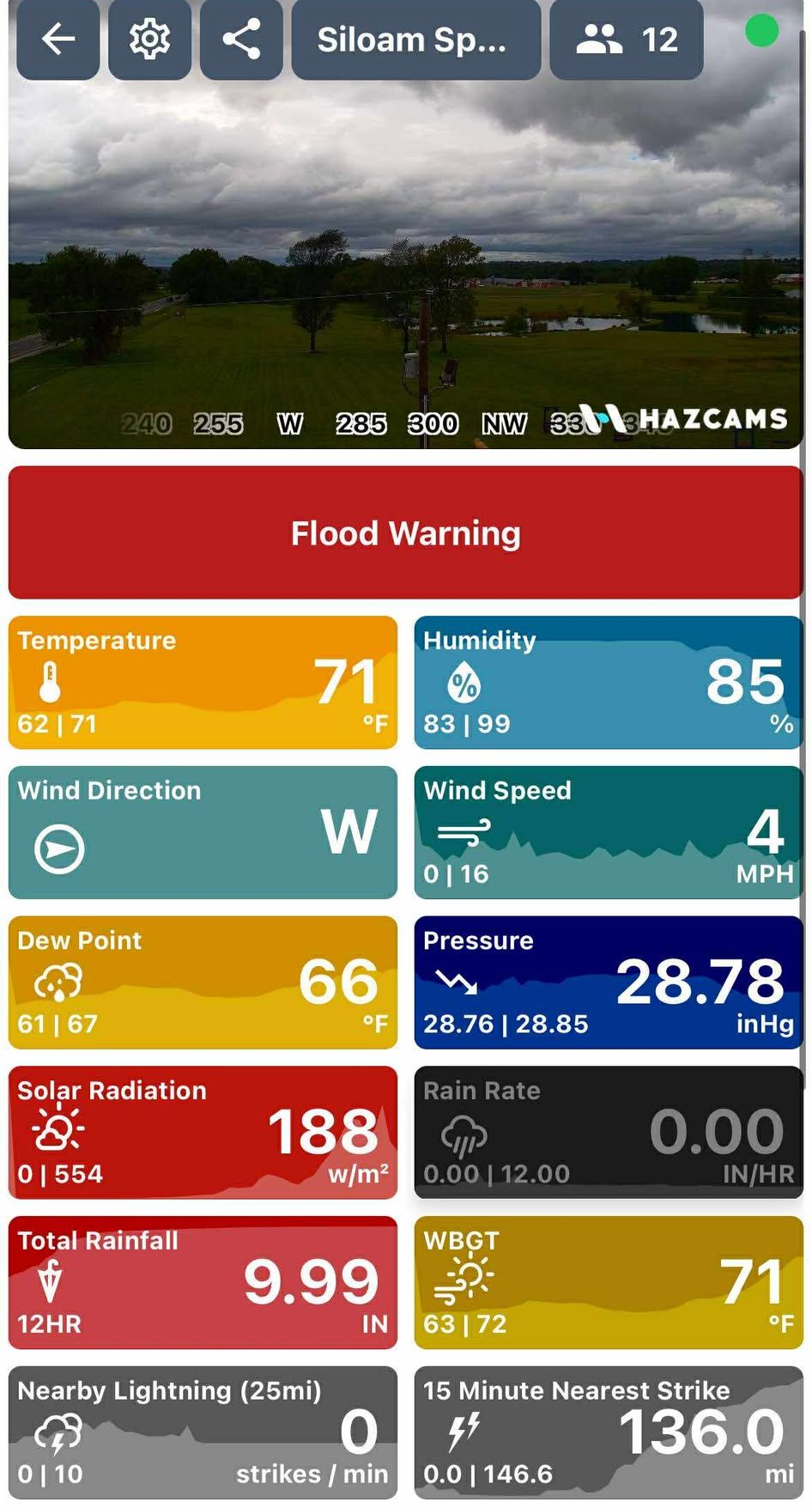Open the Dew Point card
The image size is (812, 1508).
[203, 982]
